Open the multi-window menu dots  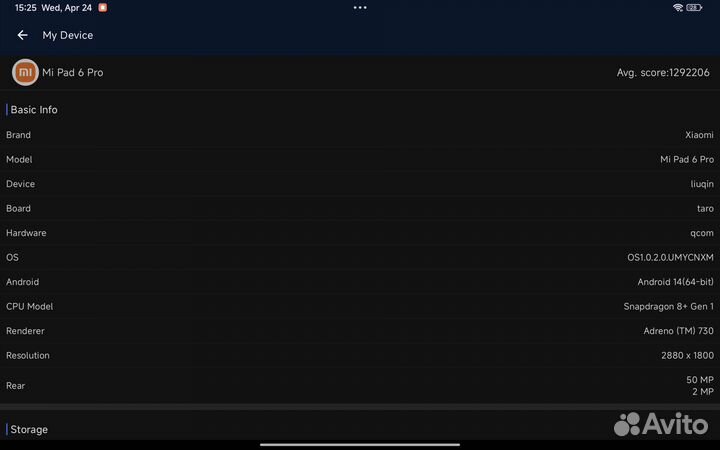[360, 7]
